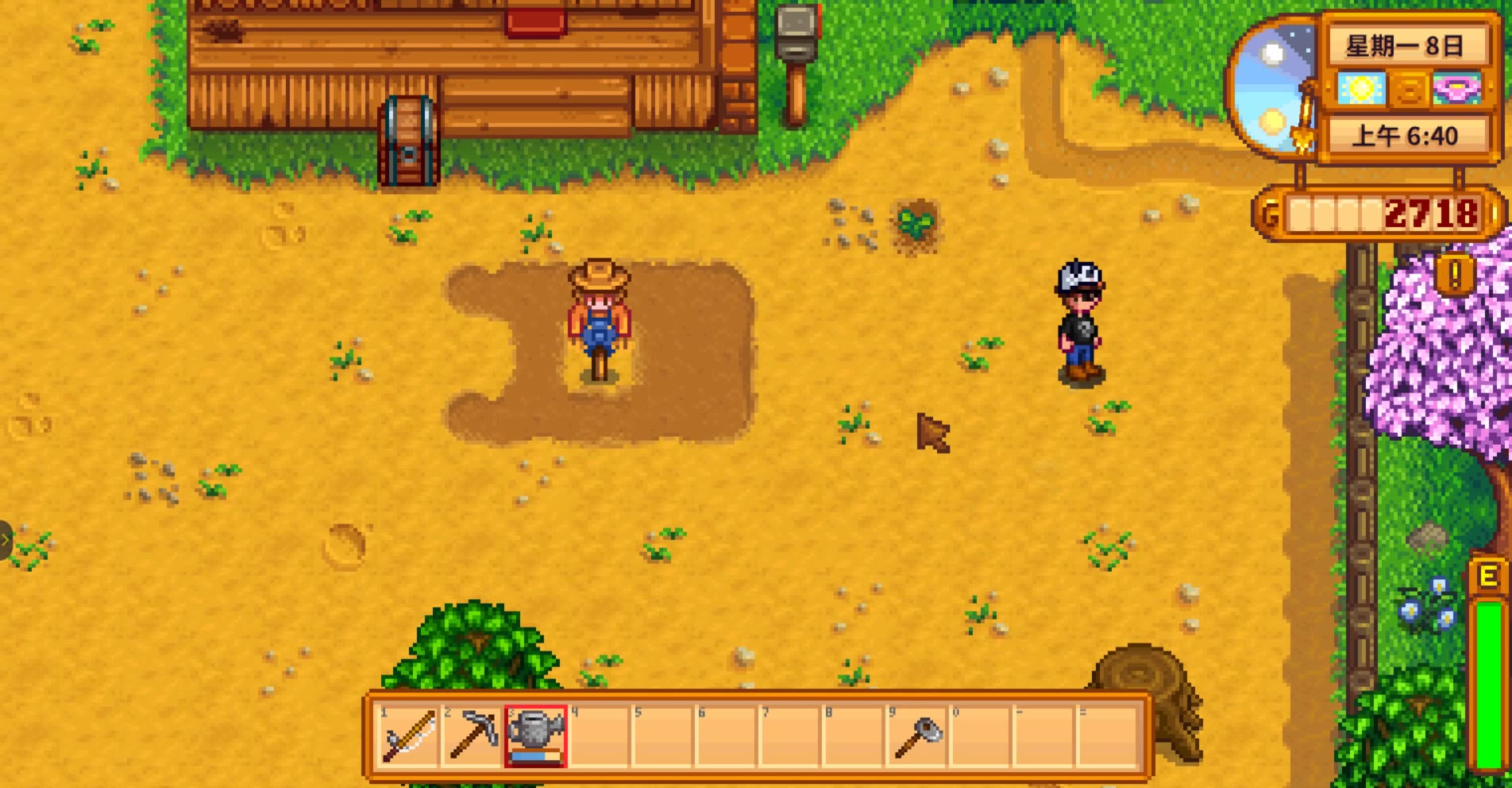1512x788 pixels.
Task: Tap the mailbox next to the house
Action: click(796, 36)
